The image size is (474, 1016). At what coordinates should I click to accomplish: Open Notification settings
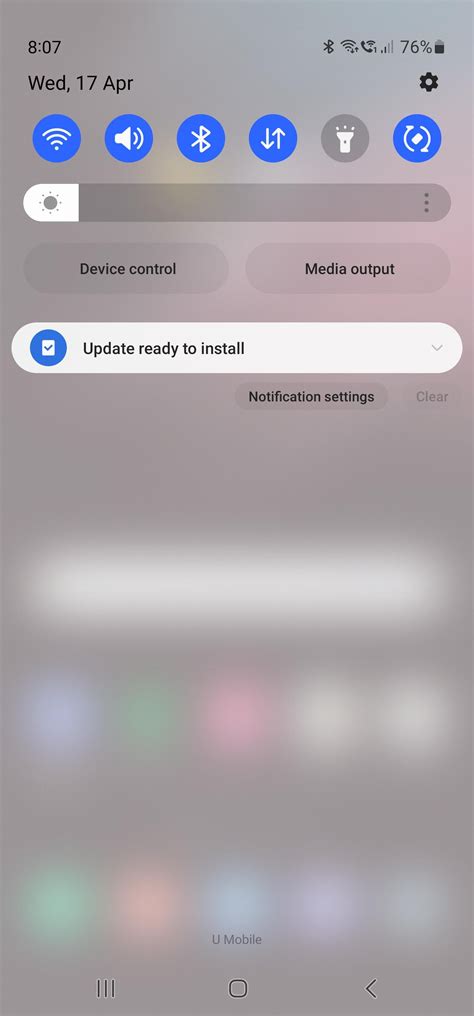(311, 397)
